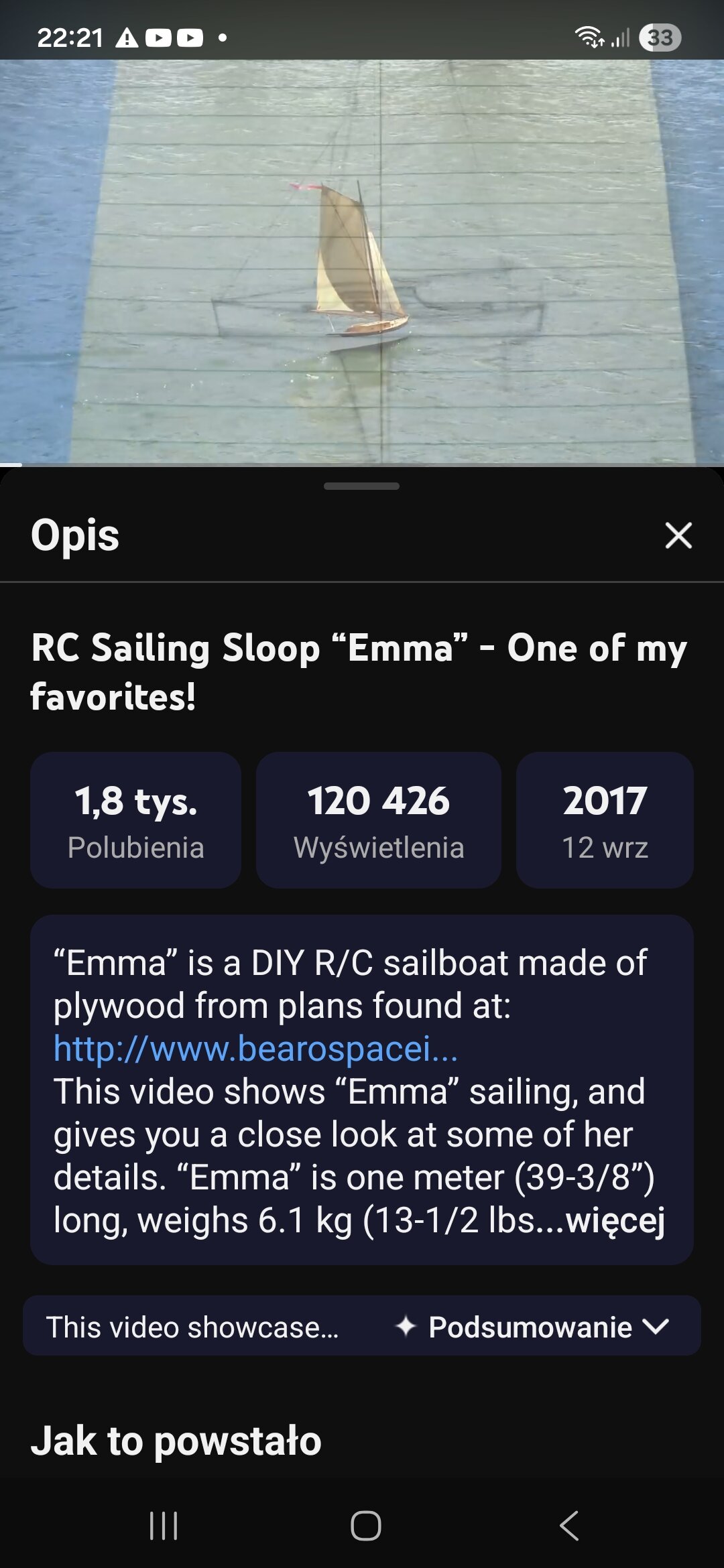
Task: Open recent apps from navigation bar
Action: point(164,1526)
